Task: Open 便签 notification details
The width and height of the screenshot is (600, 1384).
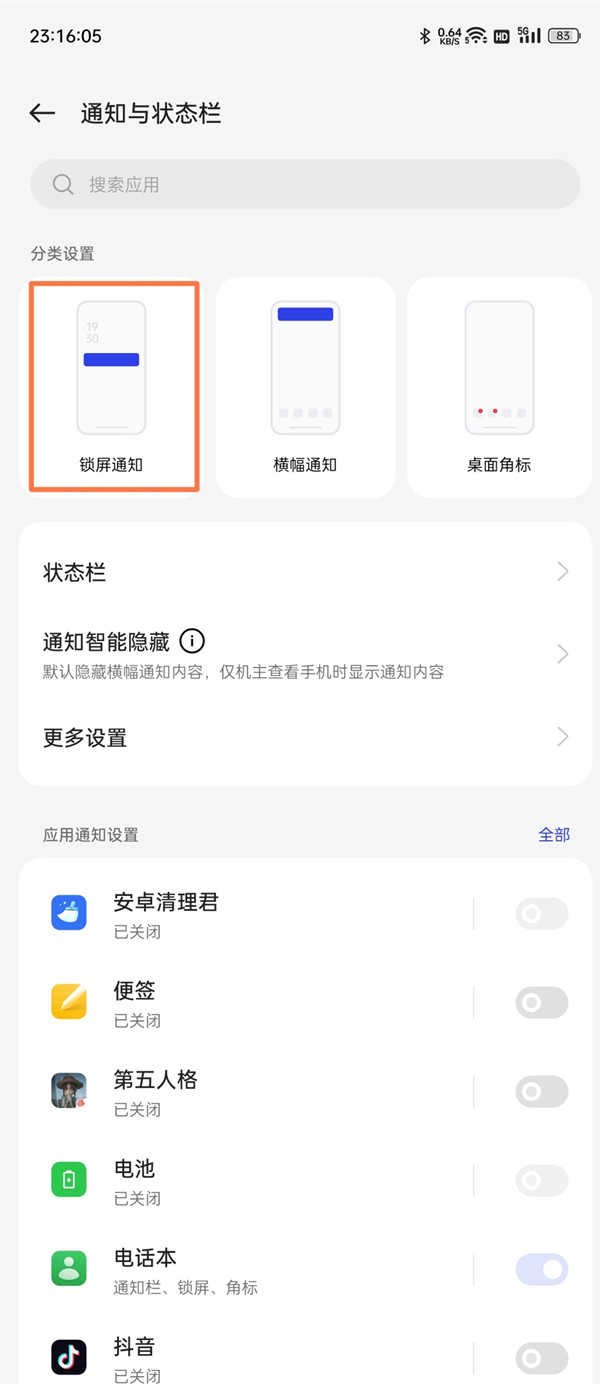Action: (250, 1003)
